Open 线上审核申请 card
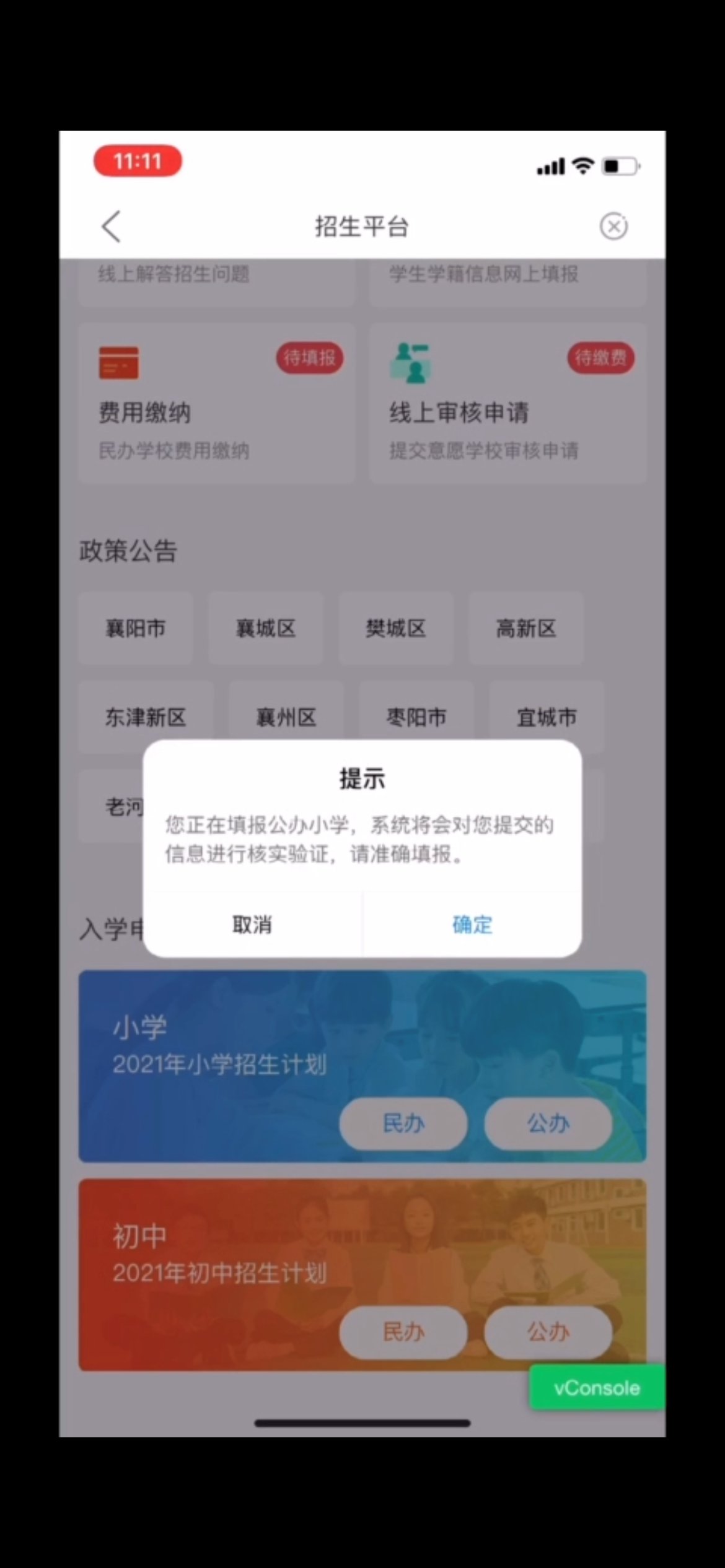The width and height of the screenshot is (725, 1568). tap(507, 403)
